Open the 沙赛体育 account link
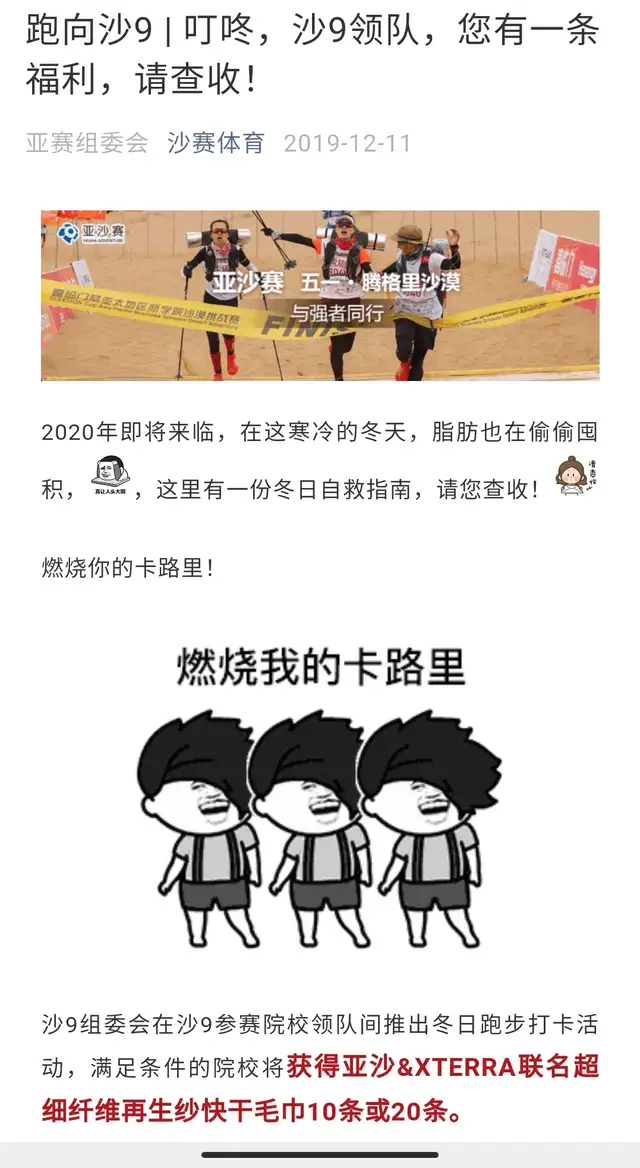Image resolution: width=640 pixels, height=1168 pixels. pos(216,143)
